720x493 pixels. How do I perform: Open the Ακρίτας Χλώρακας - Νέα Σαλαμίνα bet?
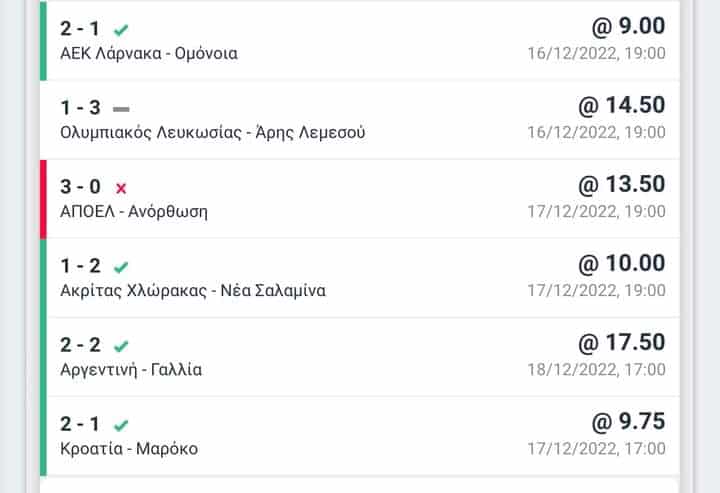click(360, 277)
